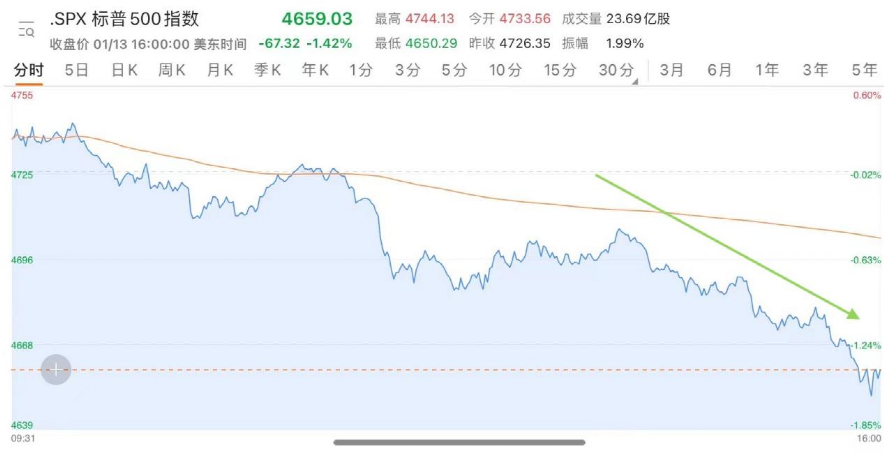Choose the 3分 interval

pyautogui.click(x=408, y=70)
